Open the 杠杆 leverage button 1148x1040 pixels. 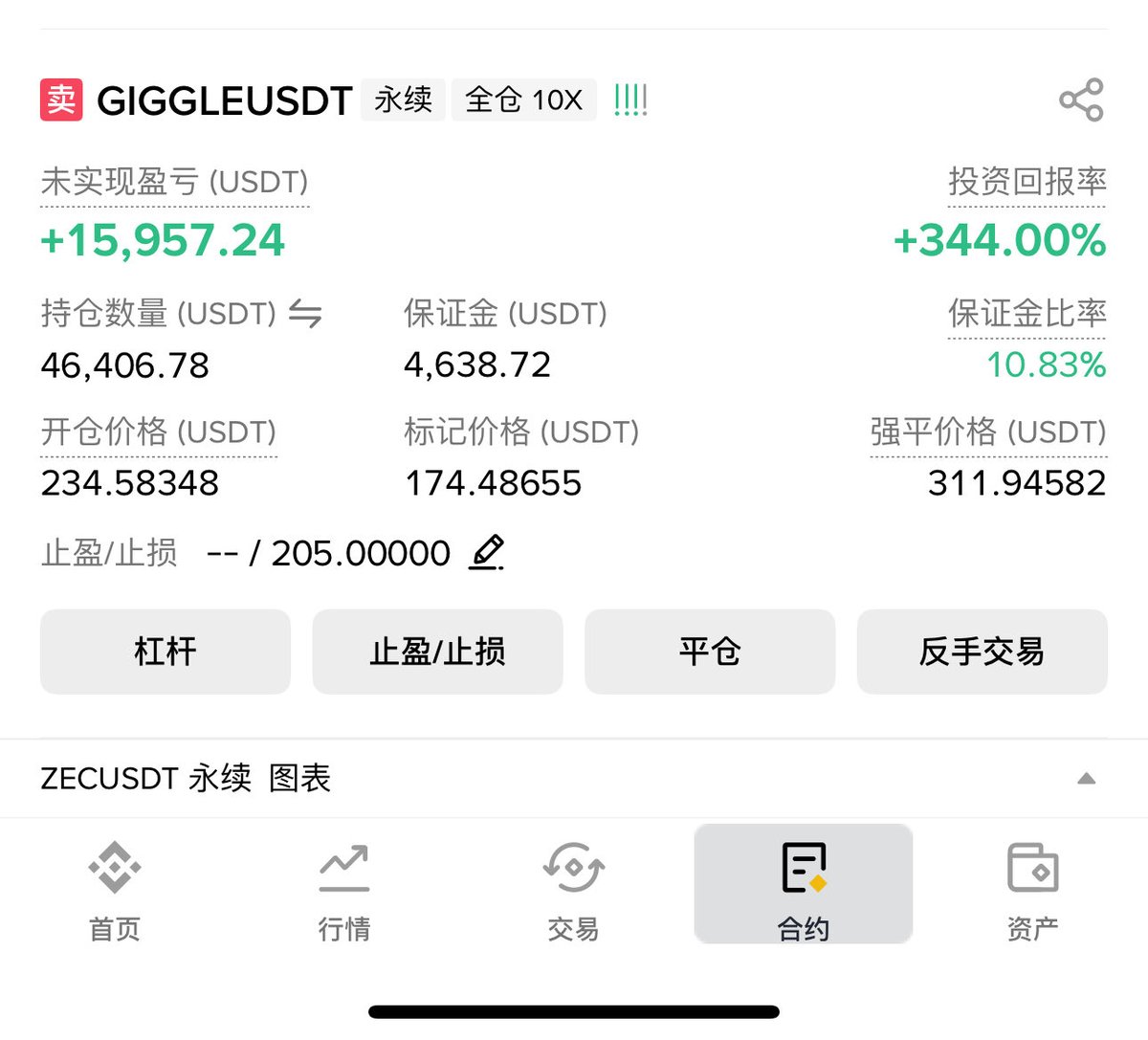165,652
